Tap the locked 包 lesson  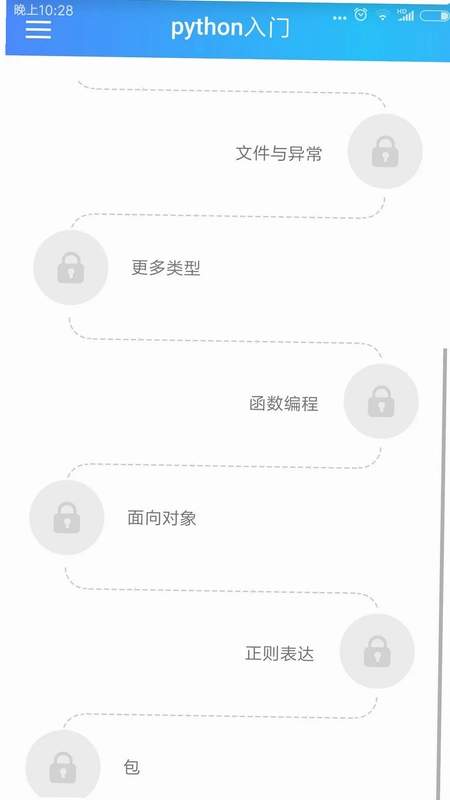pos(63,767)
